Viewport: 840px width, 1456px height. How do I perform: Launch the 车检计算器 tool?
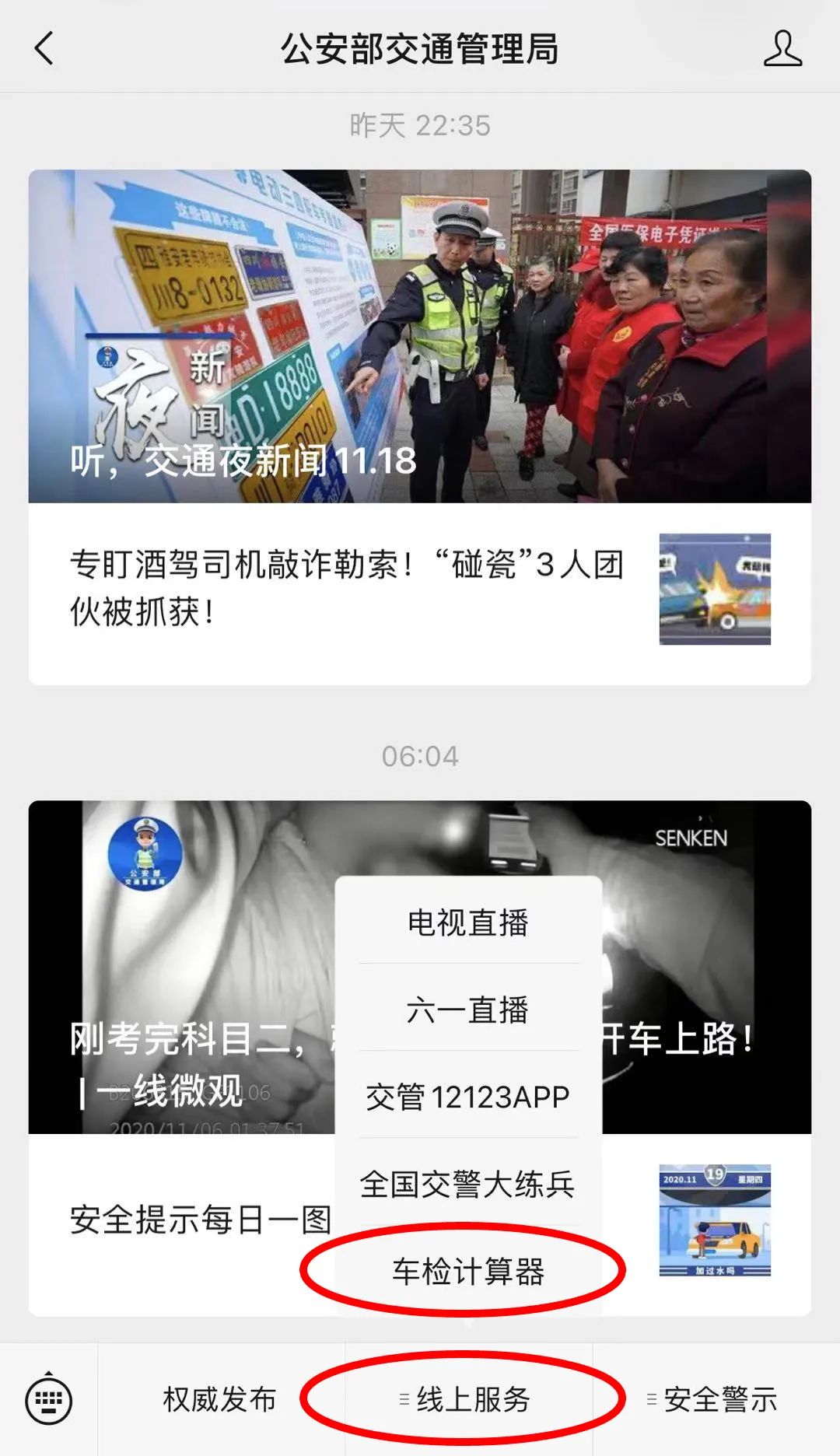pyautogui.click(x=468, y=1272)
